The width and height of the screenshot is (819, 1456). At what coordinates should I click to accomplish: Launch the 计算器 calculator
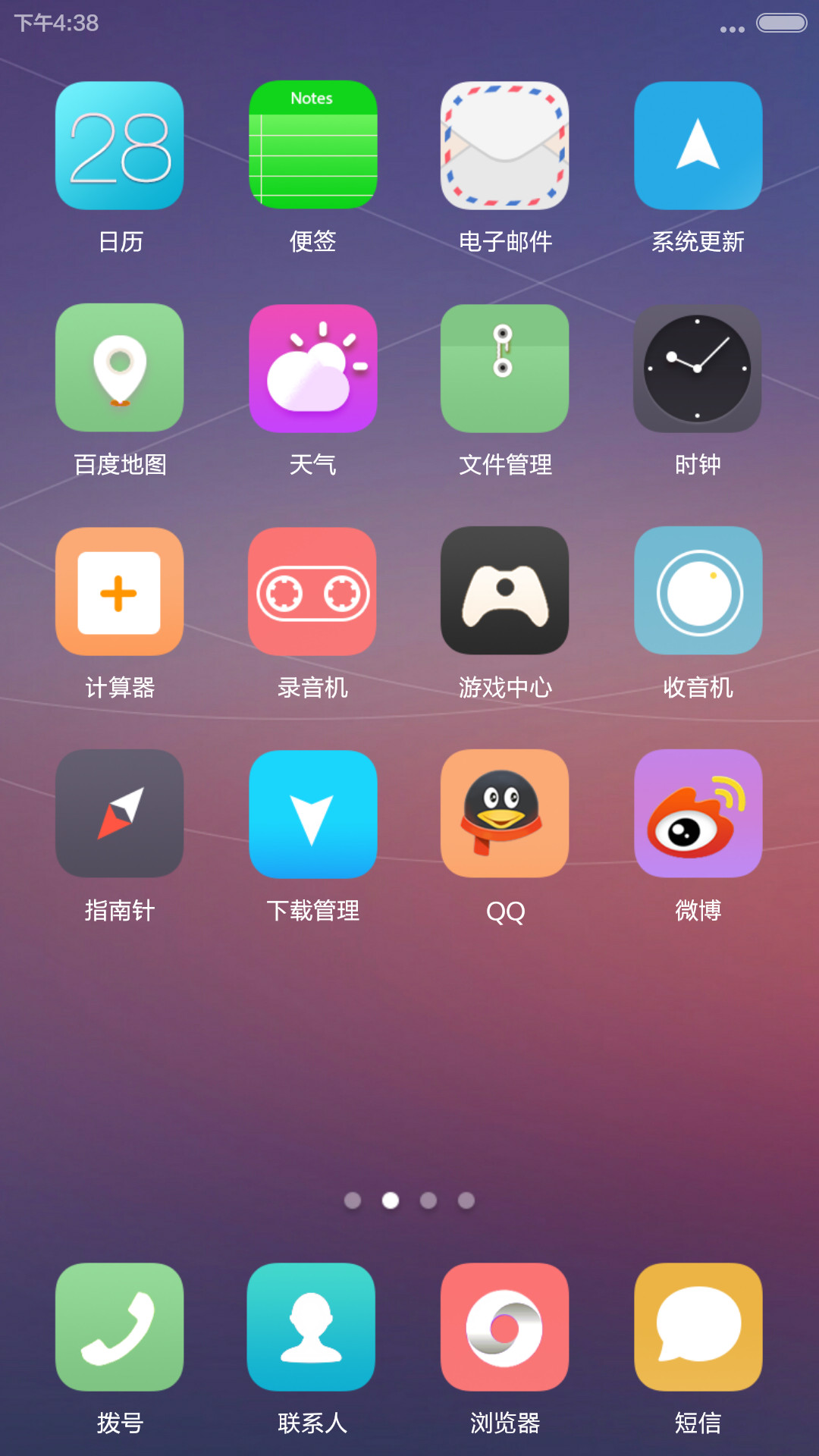(x=120, y=591)
